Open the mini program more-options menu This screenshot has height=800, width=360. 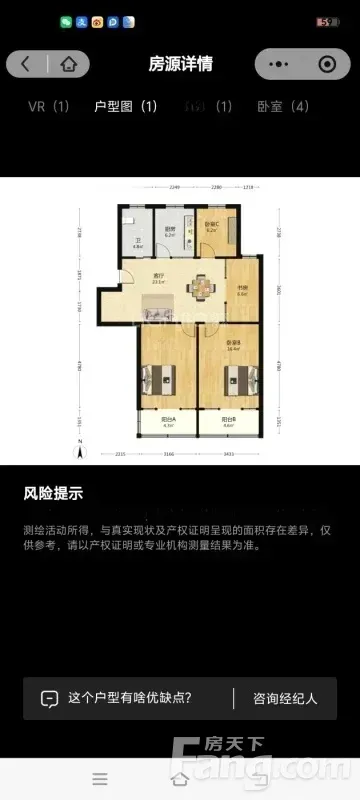pyautogui.click(x=279, y=64)
